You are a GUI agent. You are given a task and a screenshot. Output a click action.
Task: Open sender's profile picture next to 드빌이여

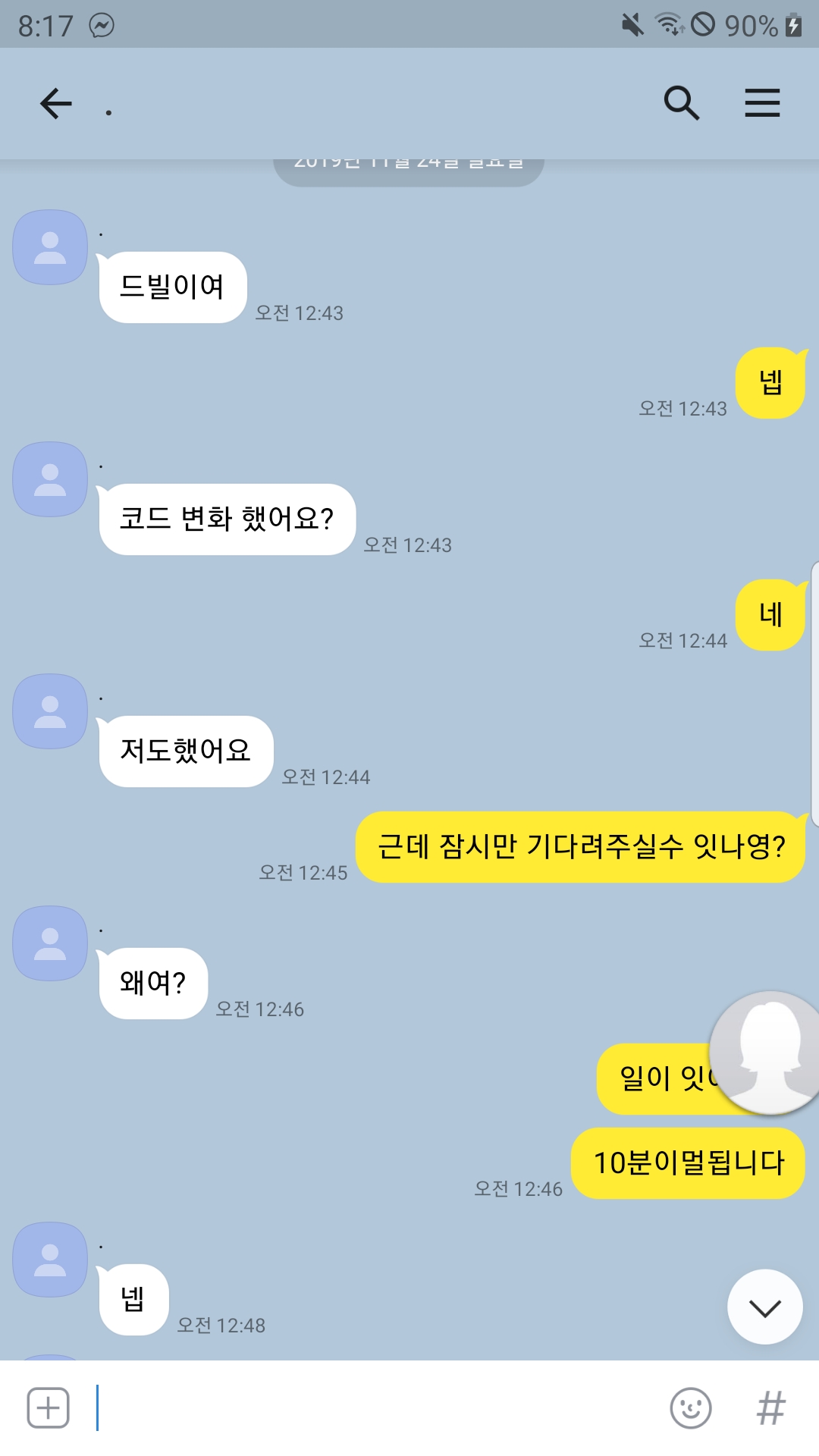tap(50, 248)
